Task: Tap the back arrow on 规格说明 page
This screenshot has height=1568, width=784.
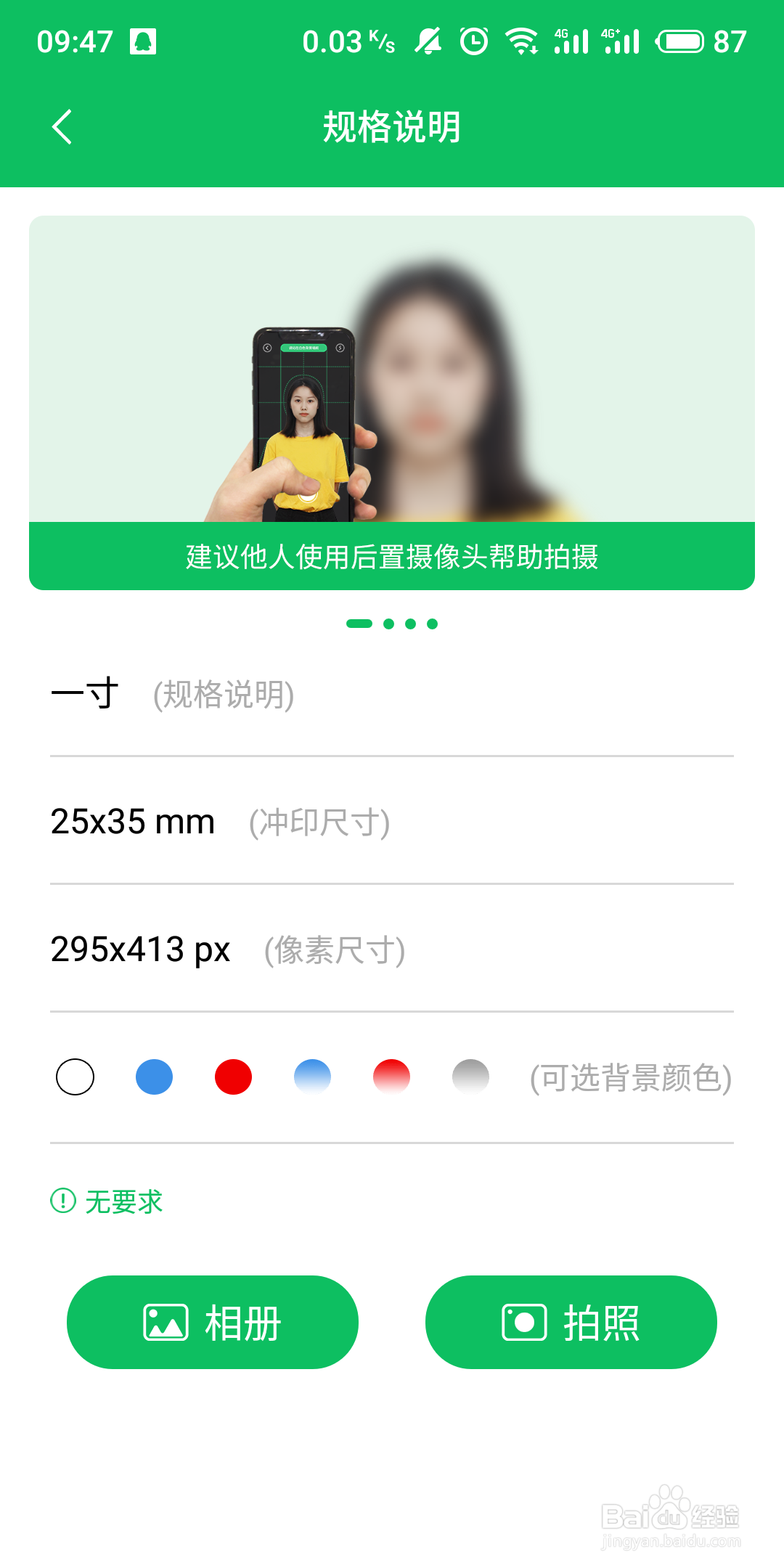Action: [x=62, y=127]
